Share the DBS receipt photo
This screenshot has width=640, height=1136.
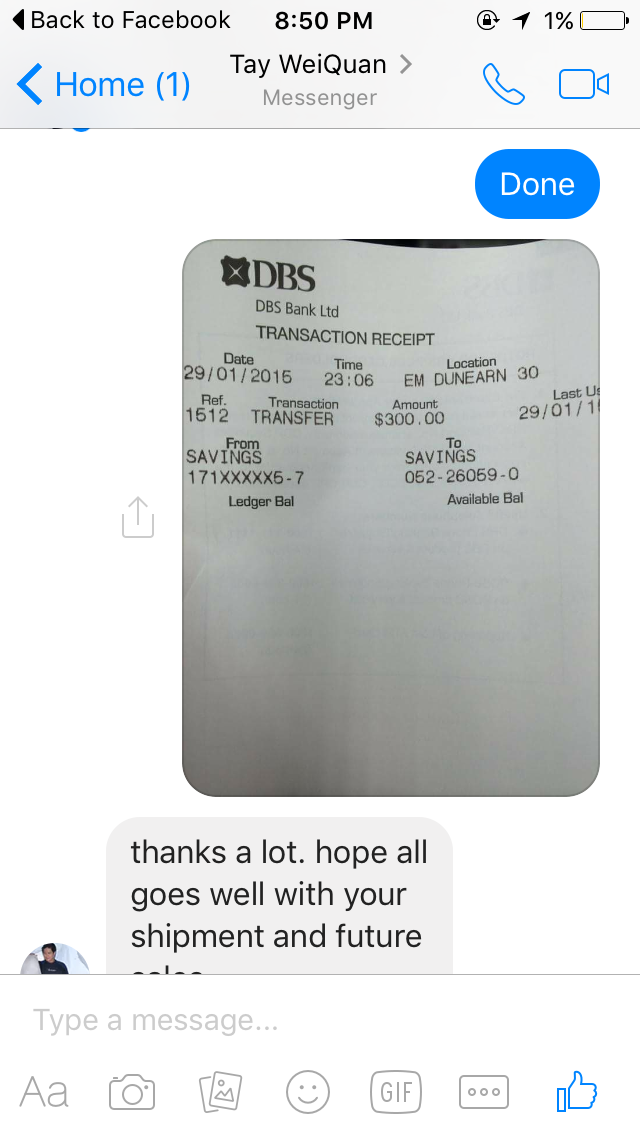pos(138,517)
